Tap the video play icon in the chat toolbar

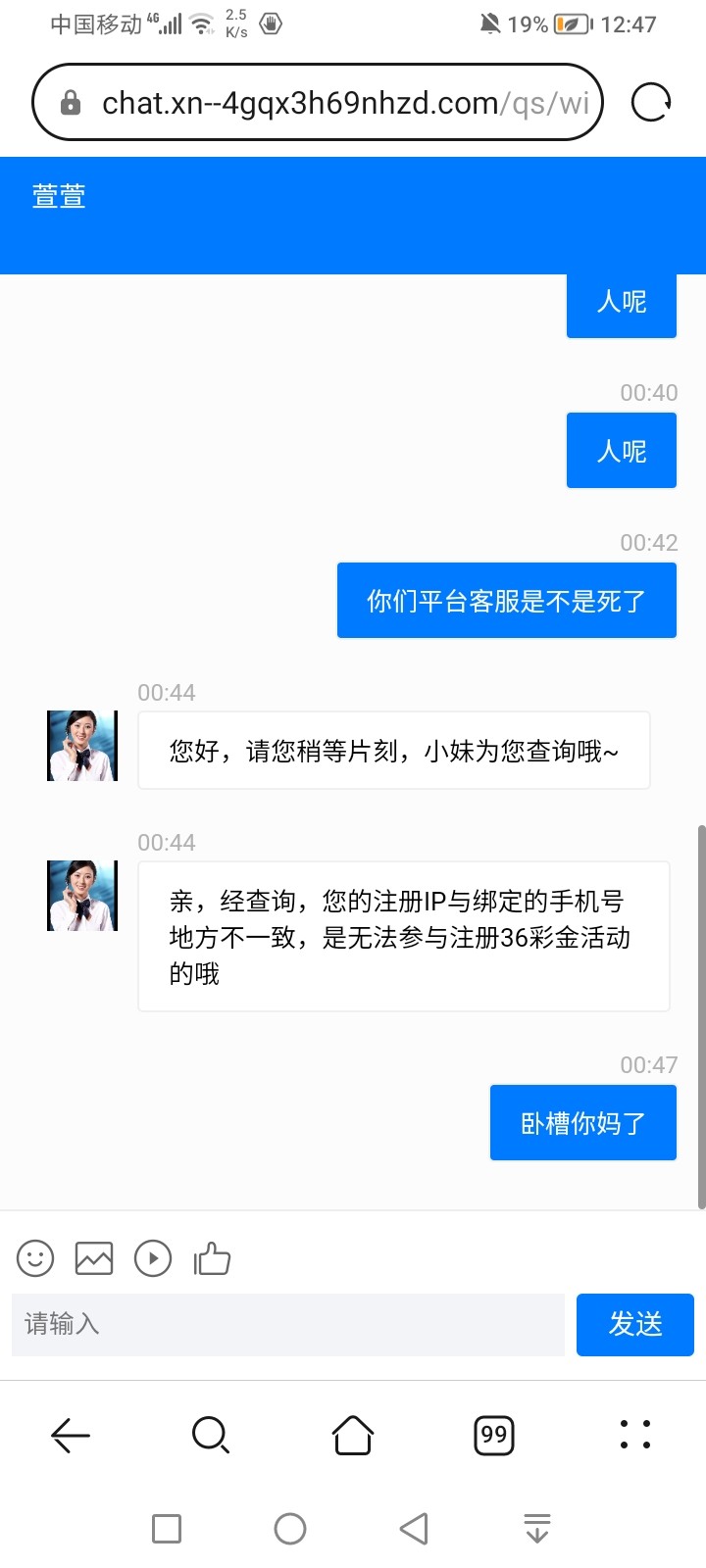(153, 1258)
